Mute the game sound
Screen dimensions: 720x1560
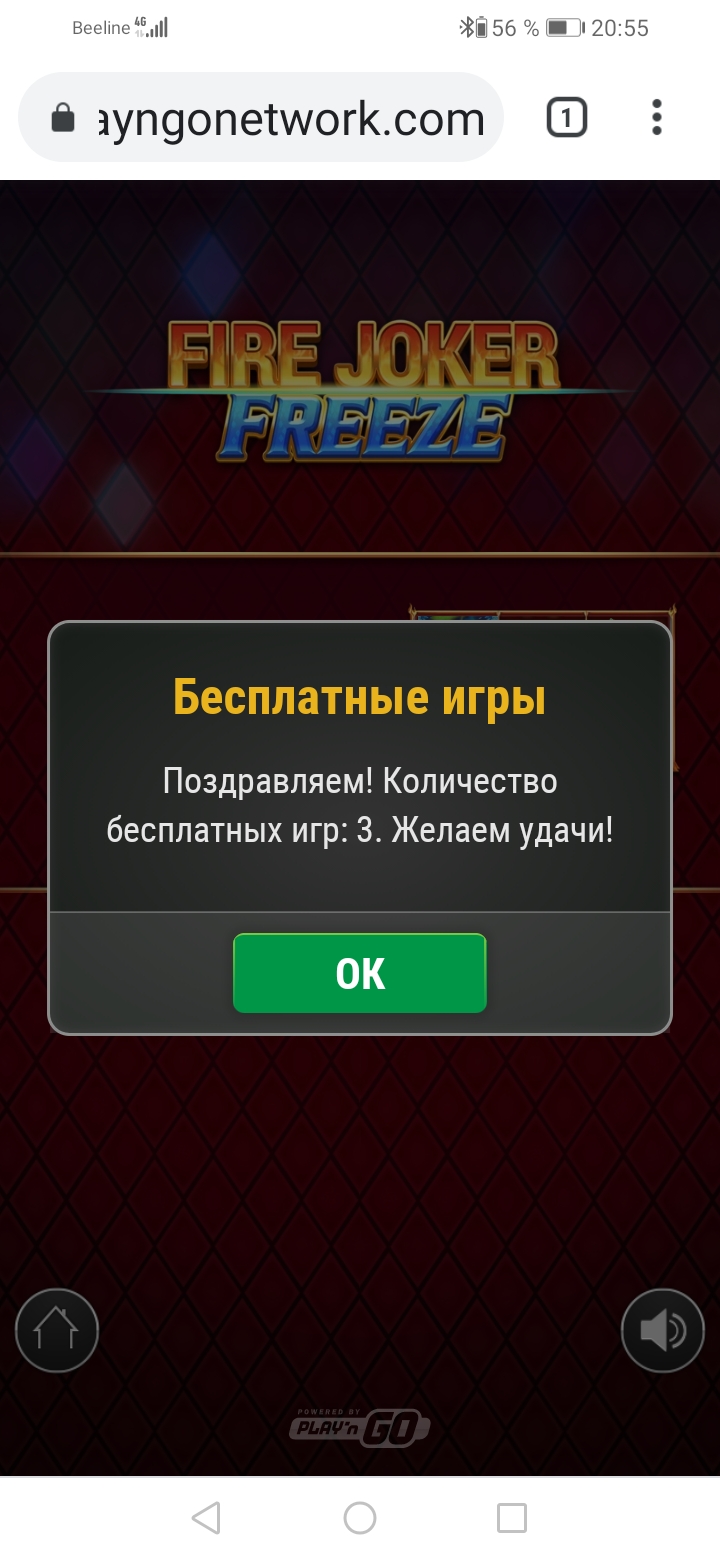663,1330
